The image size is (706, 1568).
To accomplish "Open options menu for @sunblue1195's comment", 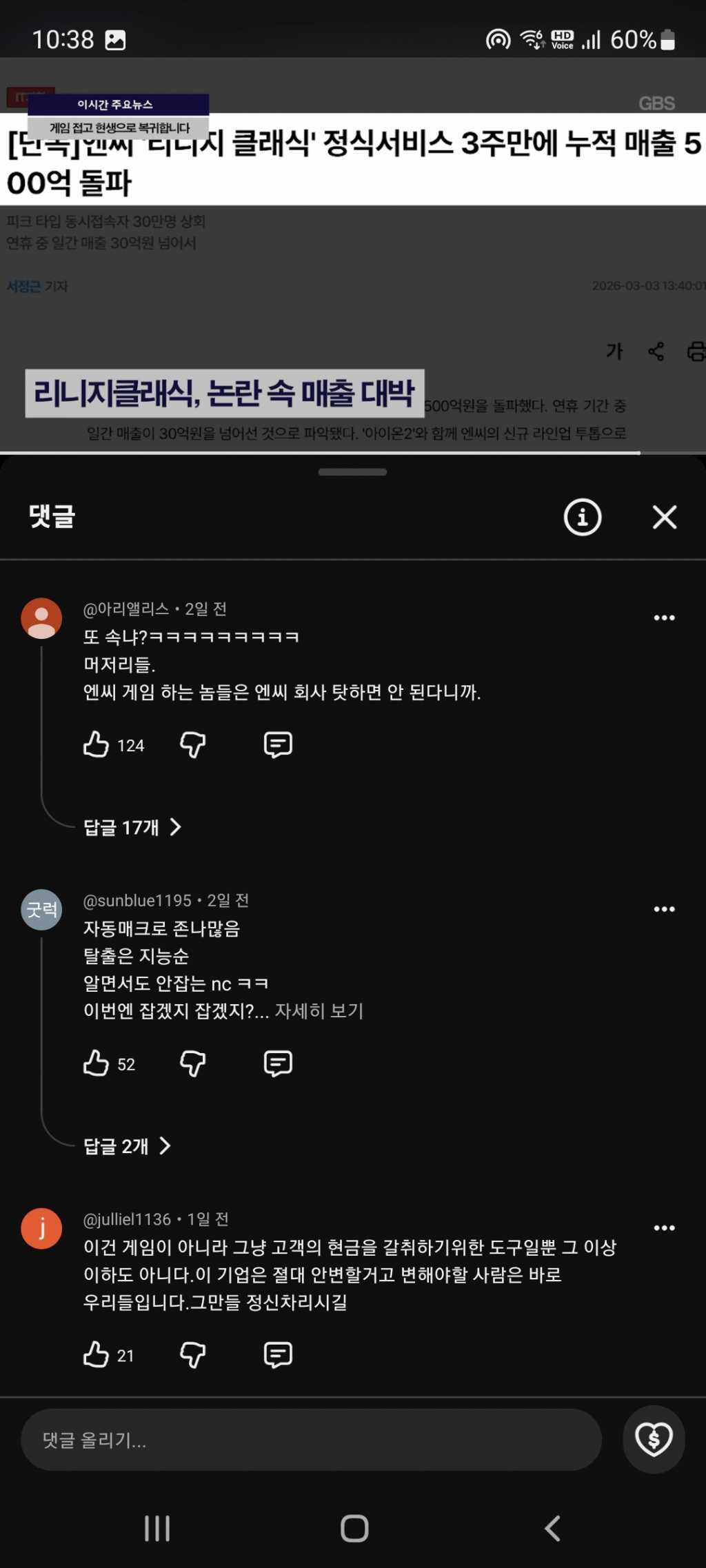I will [664, 909].
